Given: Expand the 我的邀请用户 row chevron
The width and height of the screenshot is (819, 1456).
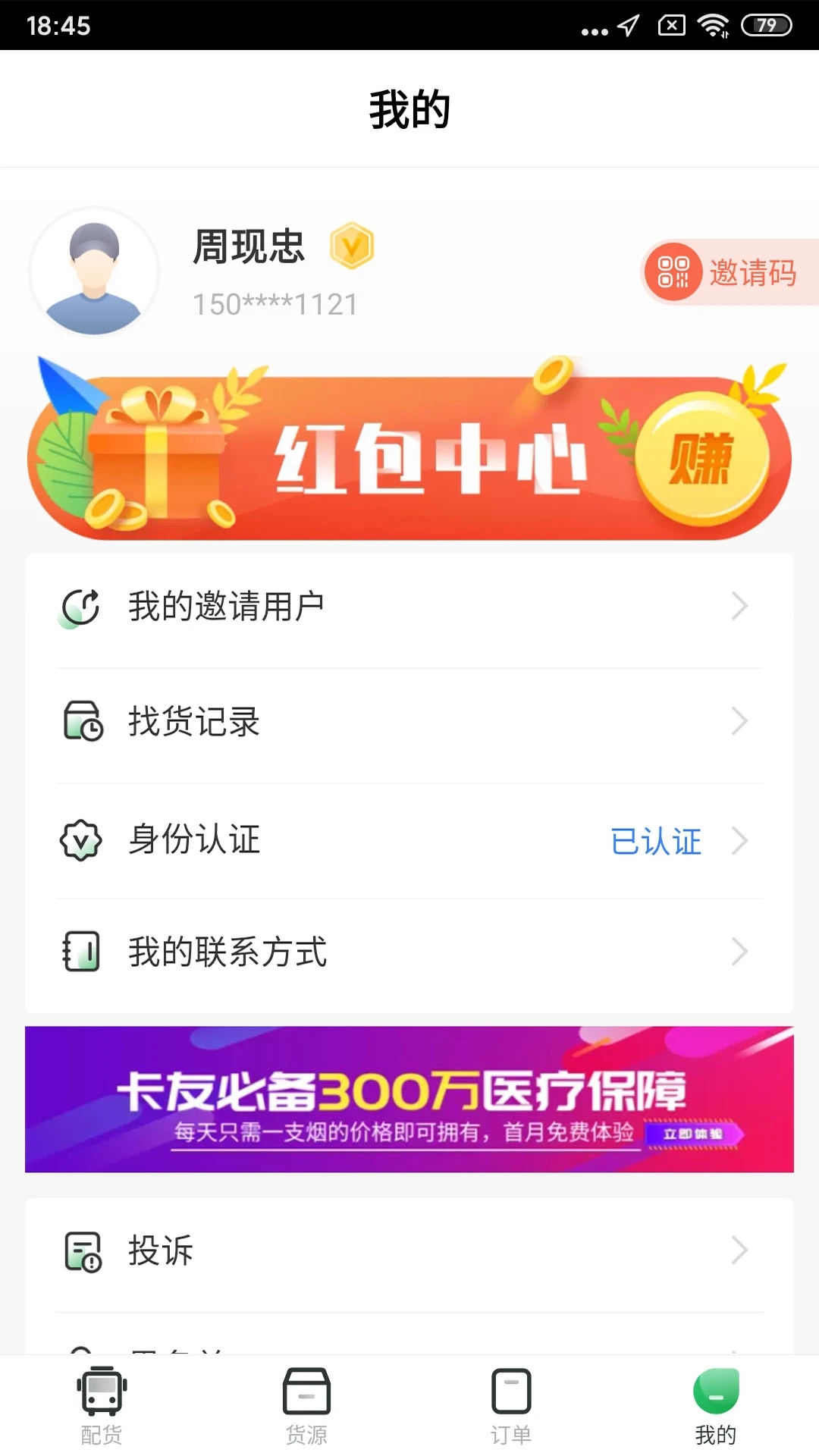Looking at the screenshot, I should click(x=739, y=605).
